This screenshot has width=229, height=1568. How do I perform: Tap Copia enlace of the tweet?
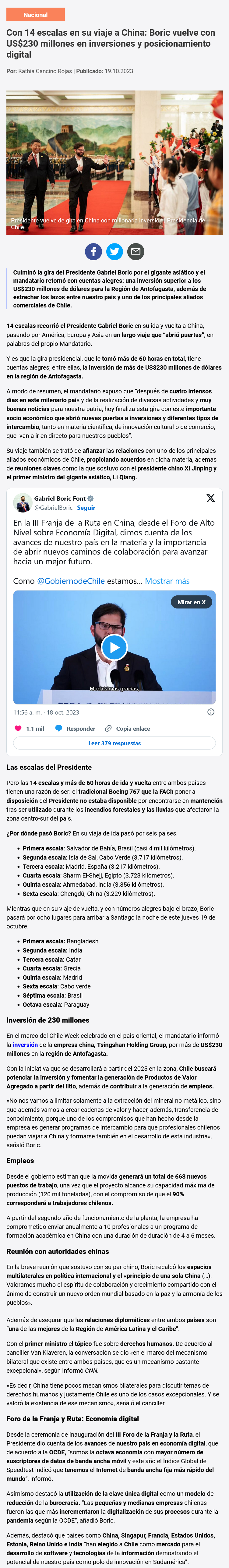pos(127,729)
